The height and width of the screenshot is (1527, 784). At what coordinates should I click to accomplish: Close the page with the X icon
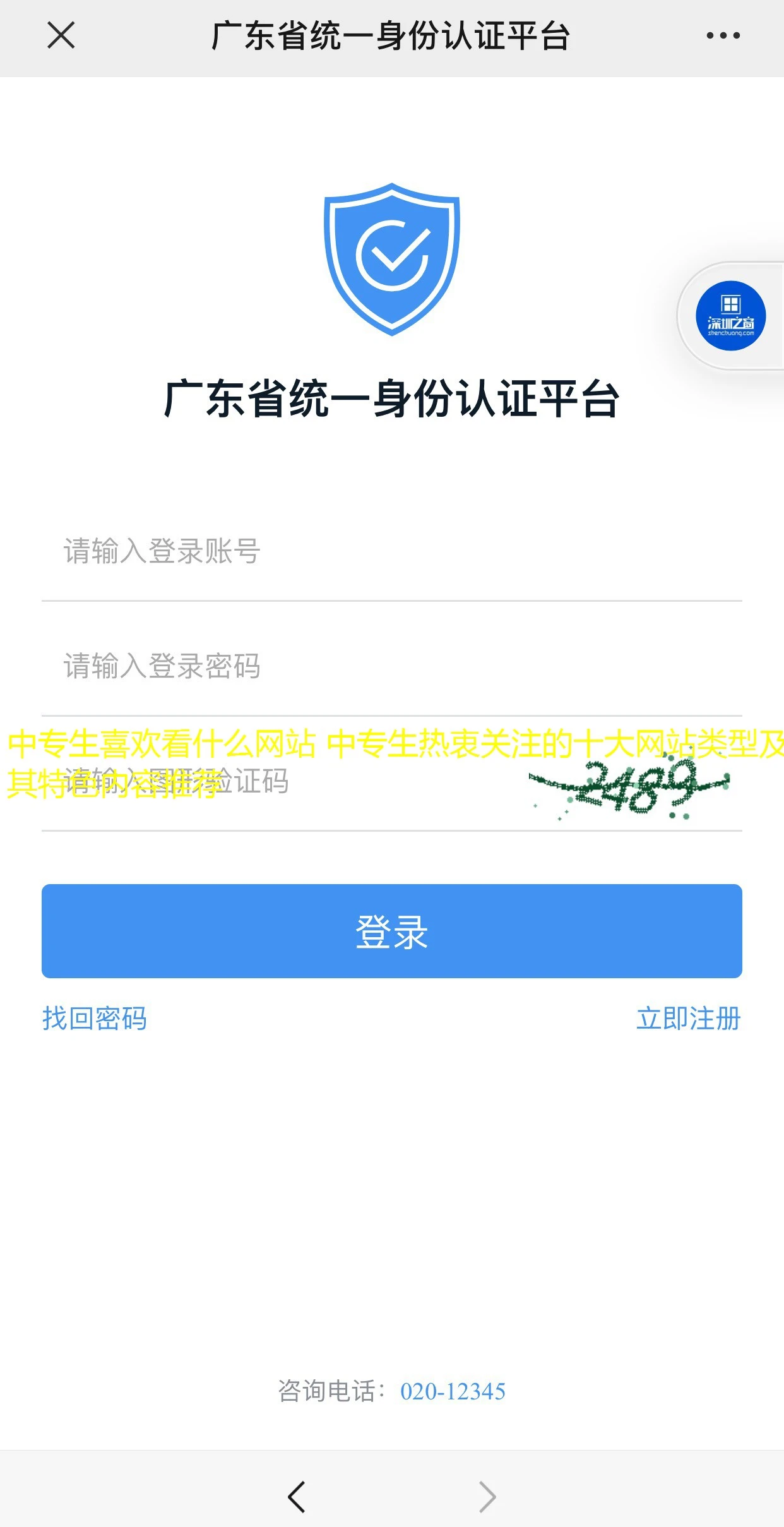(60, 36)
